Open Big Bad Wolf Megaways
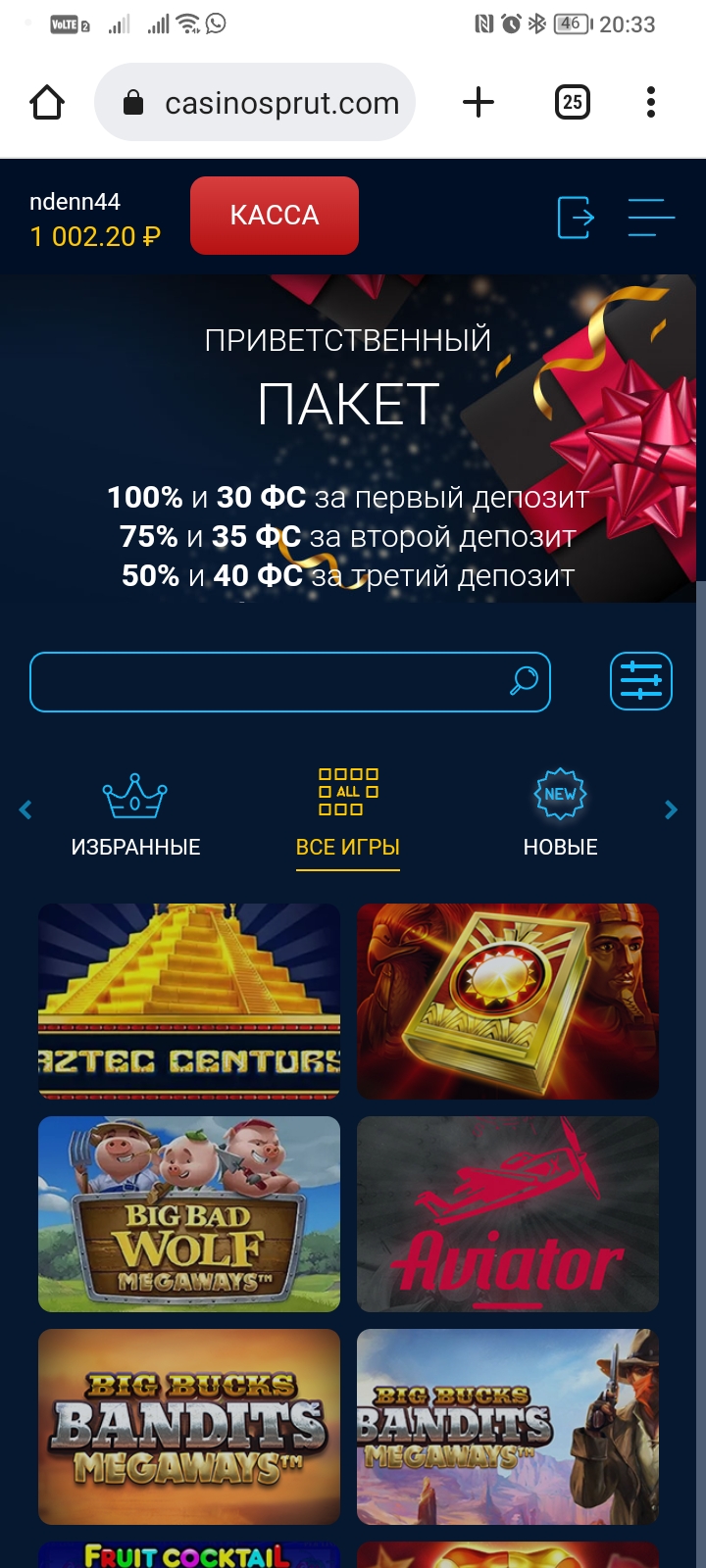This screenshot has height=1568, width=706. coord(189,1213)
